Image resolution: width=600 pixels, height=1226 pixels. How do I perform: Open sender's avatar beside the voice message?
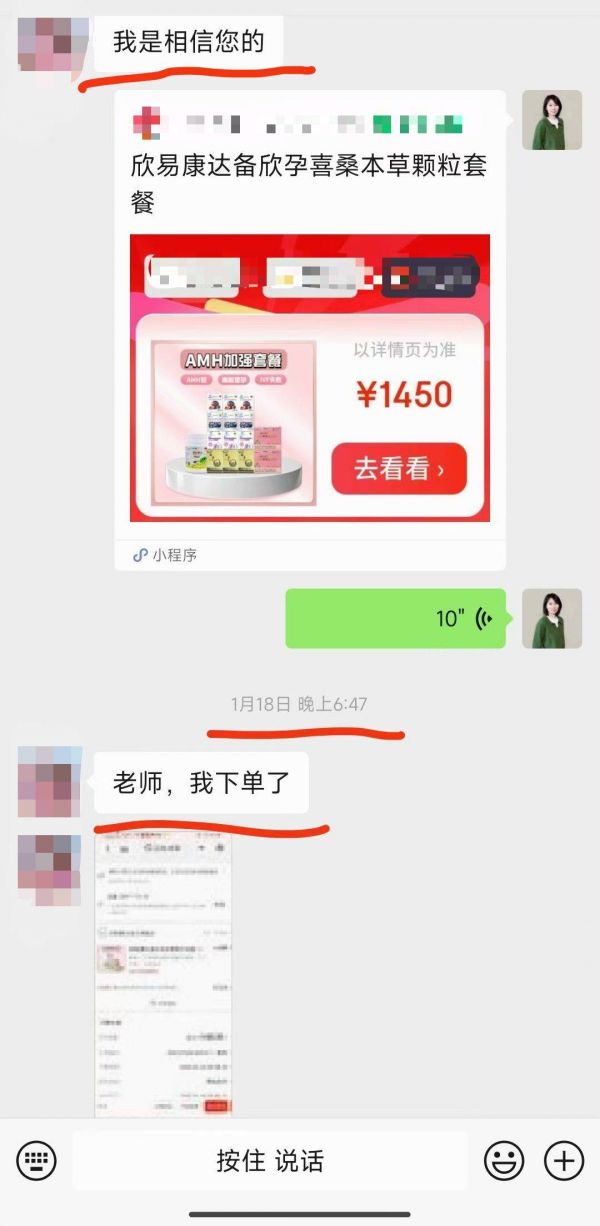tap(551, 618)
